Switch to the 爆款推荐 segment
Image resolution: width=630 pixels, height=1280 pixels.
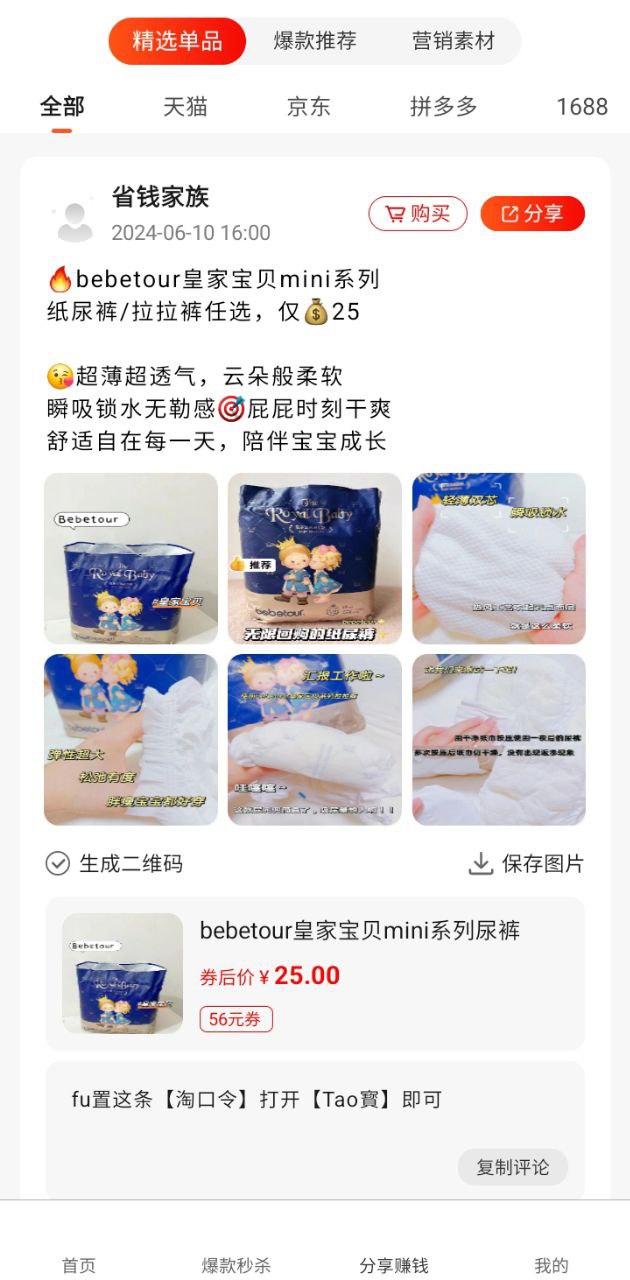pos(315,41)
